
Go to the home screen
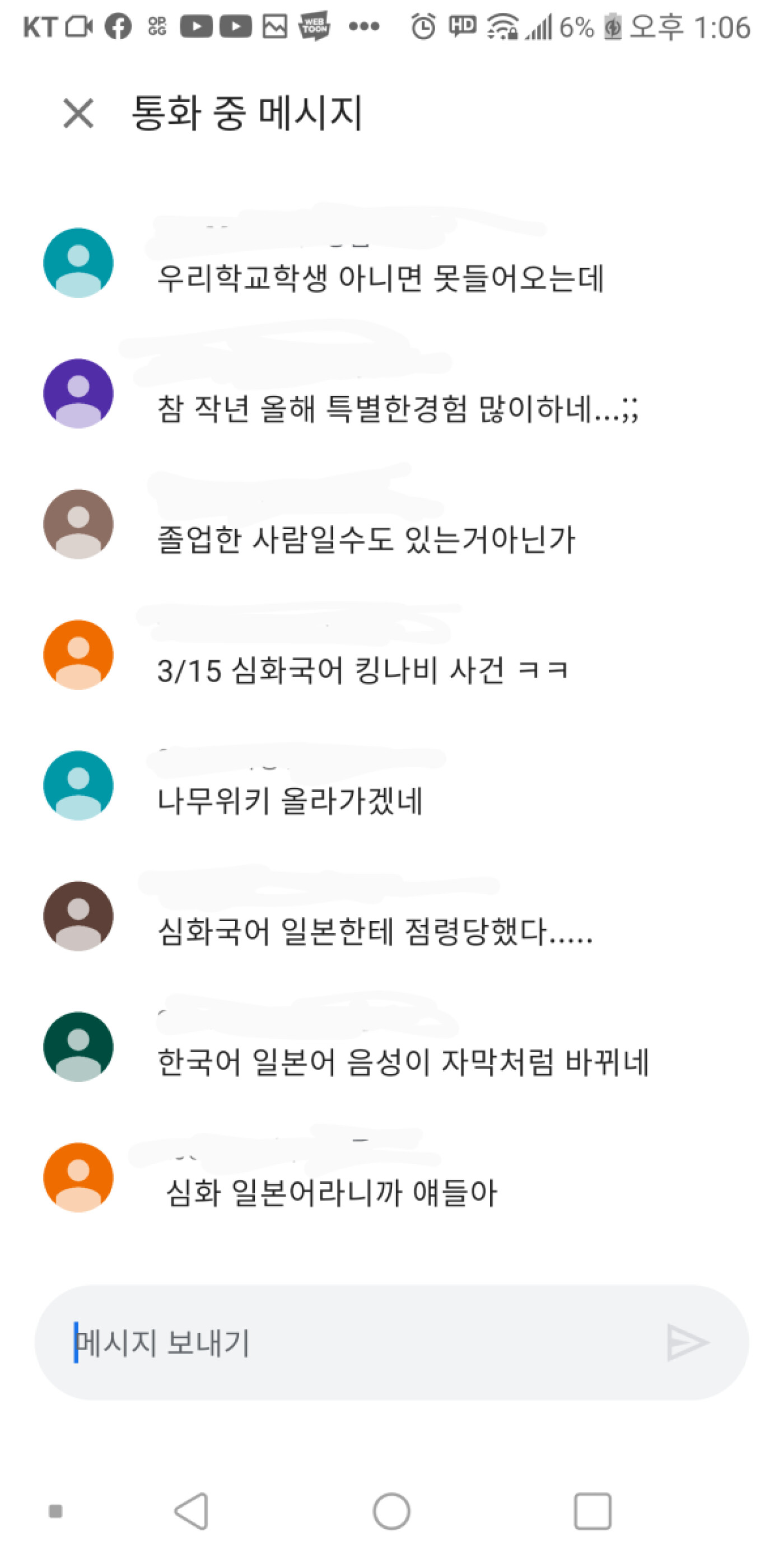pyautogui.click(x=391, y=1511)
